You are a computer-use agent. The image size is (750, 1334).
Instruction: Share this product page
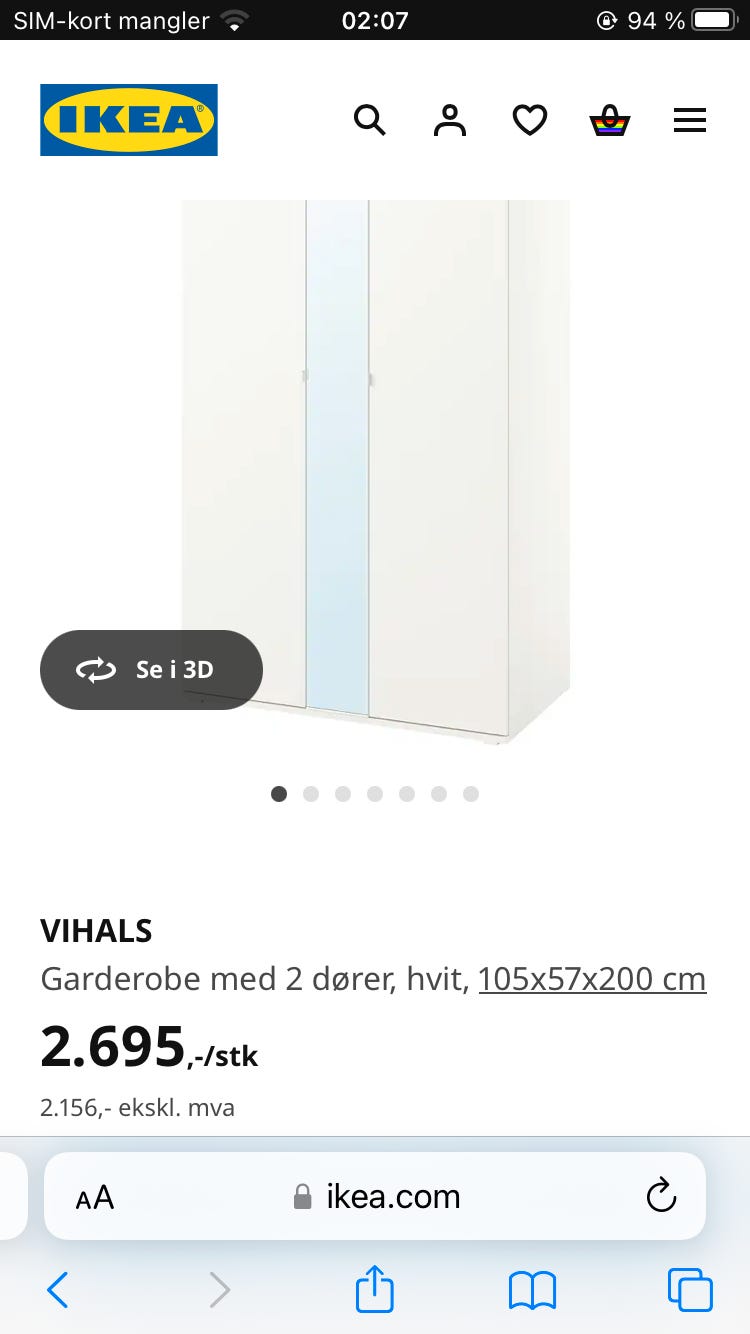[x=374, y=1290]
